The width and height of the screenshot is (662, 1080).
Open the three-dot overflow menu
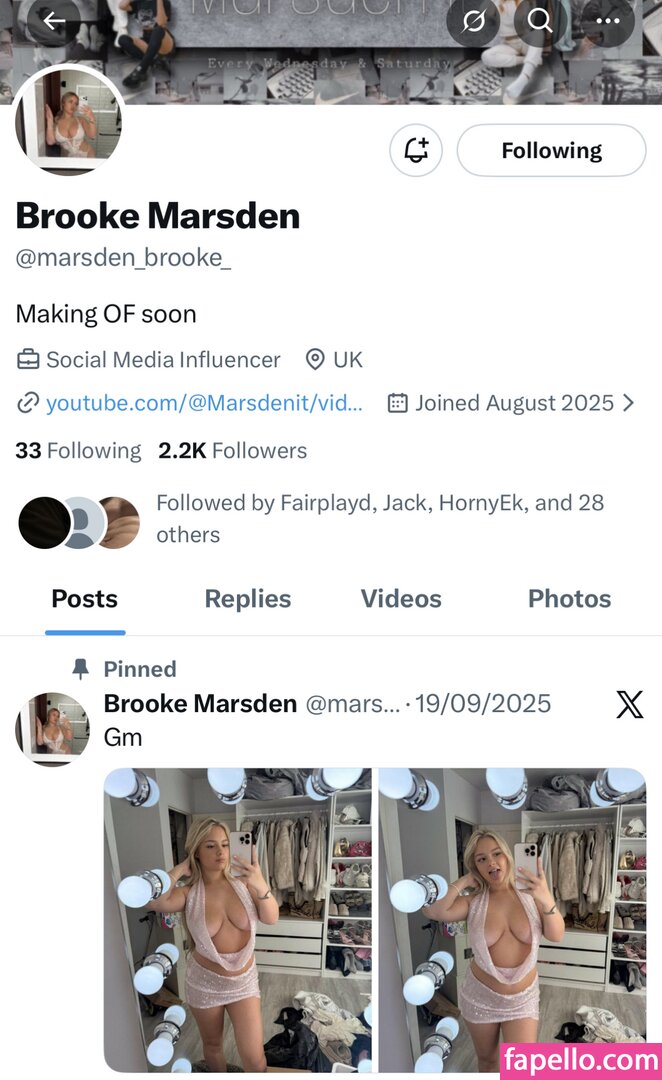607,21
